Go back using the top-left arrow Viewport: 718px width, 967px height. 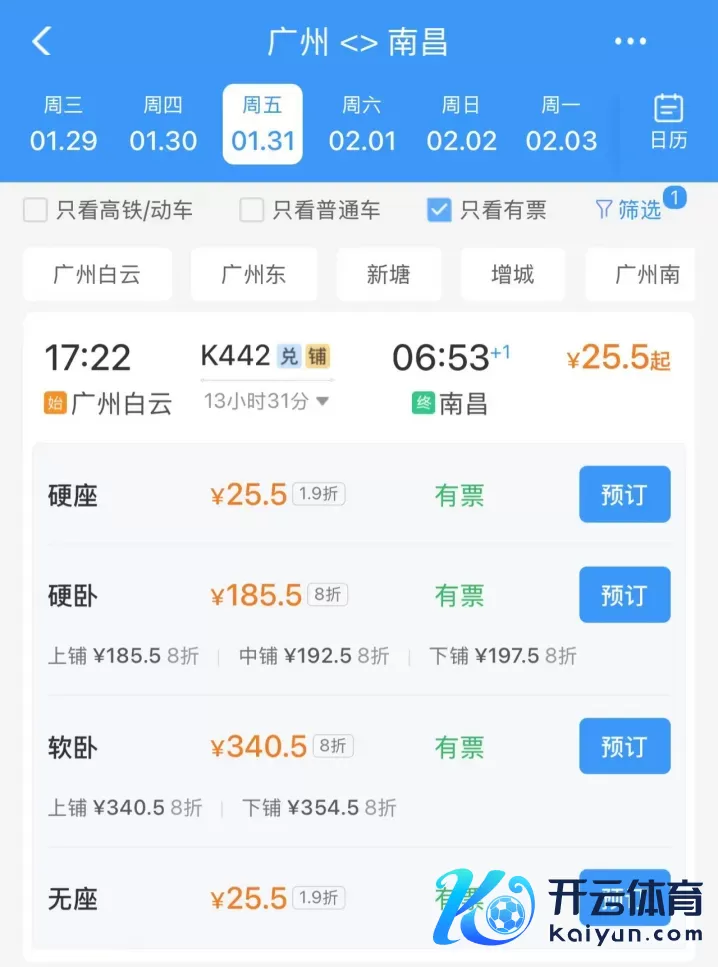coord(41,42)
